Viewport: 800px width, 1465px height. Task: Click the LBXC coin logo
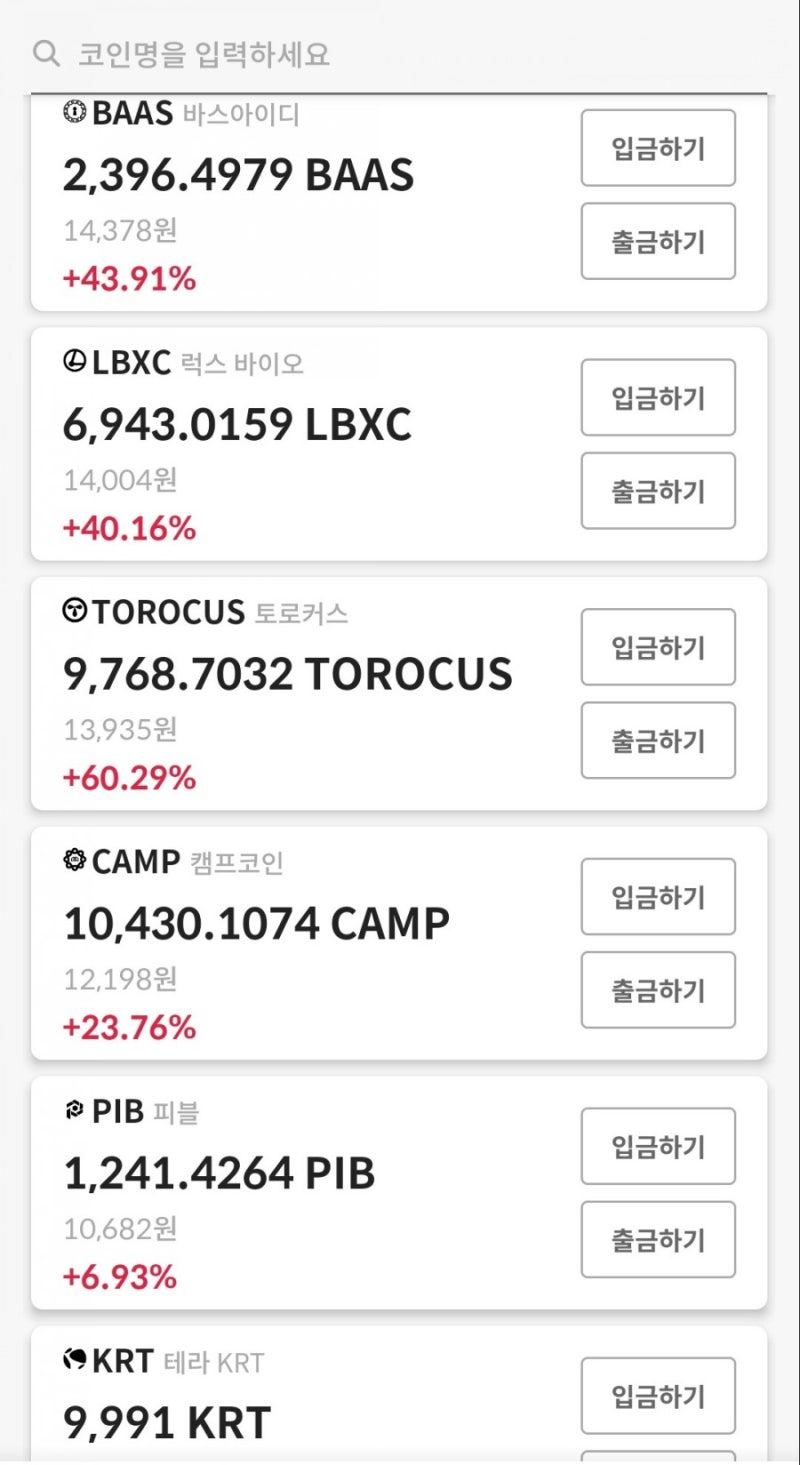[73, 363]
